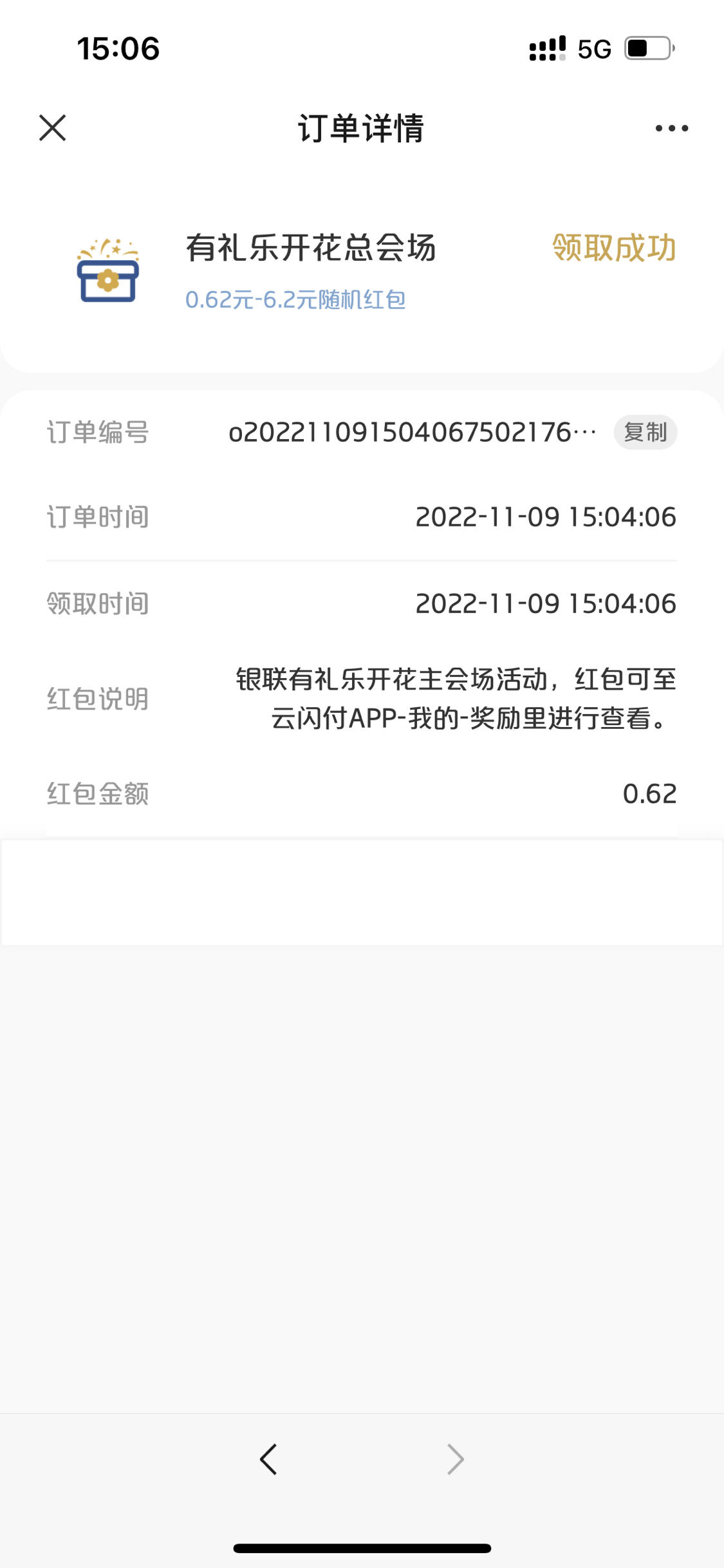Viewport: 724px width, 1568px height.
Task: Go back with the bottom left arrow
Action: coord(268,1459)
